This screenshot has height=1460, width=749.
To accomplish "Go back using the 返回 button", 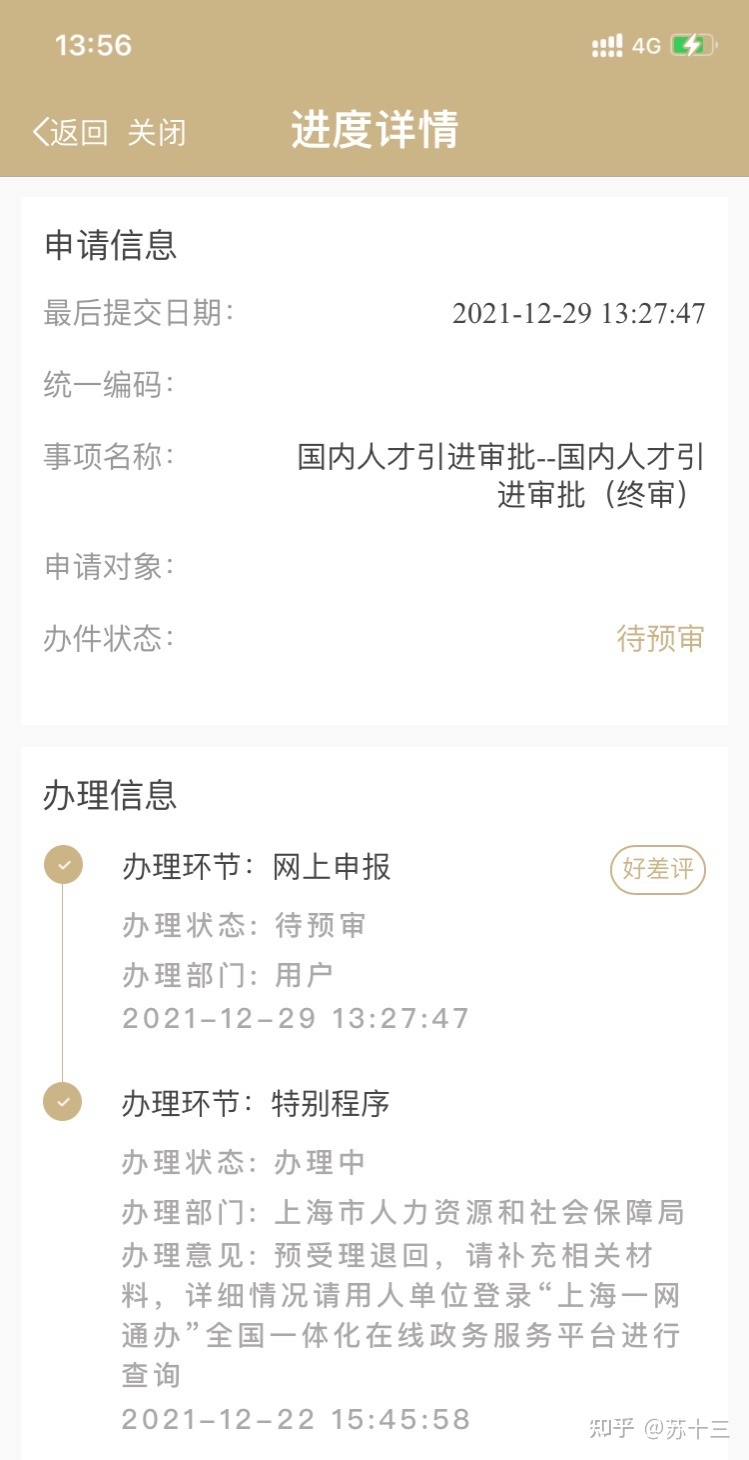I will point(70,132).
